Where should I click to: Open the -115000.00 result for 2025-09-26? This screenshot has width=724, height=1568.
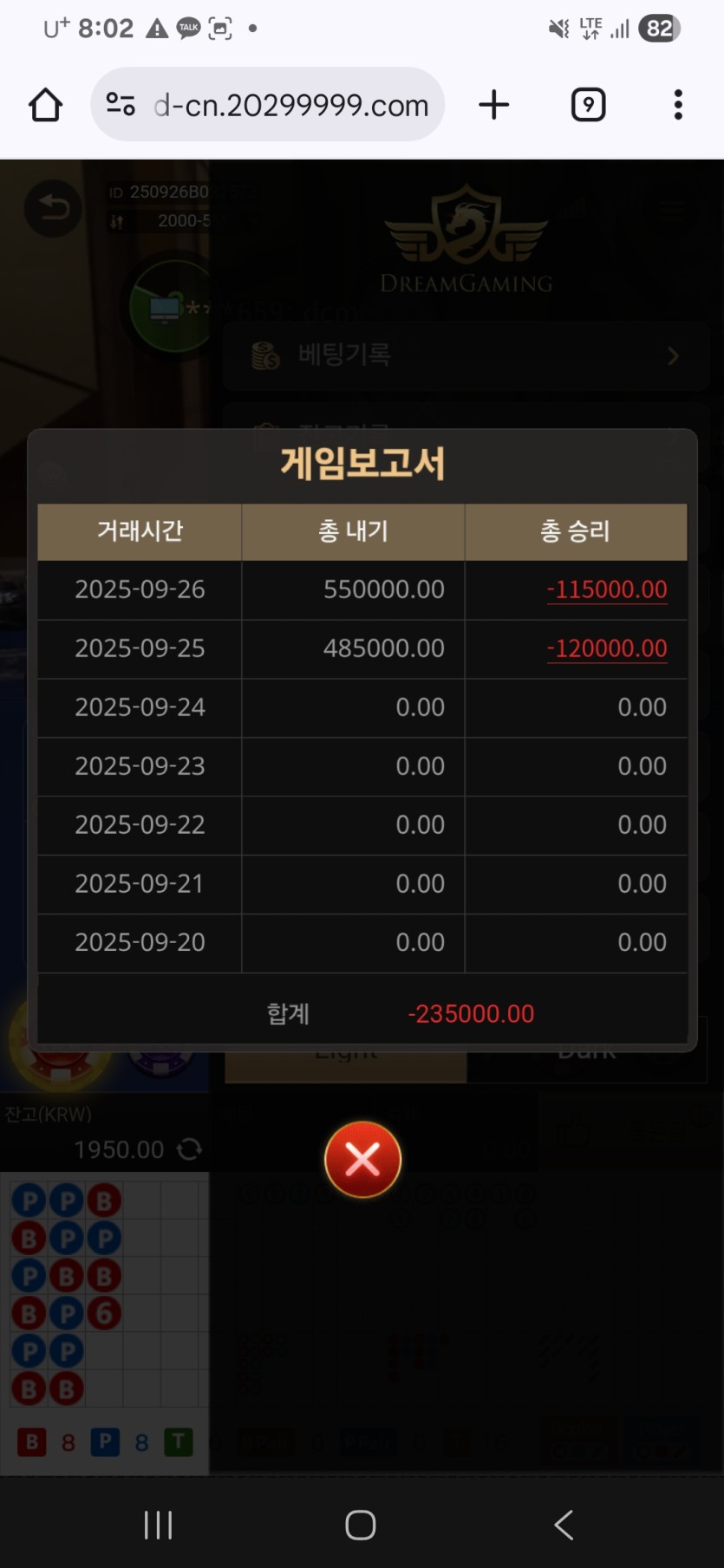(607, 589)
